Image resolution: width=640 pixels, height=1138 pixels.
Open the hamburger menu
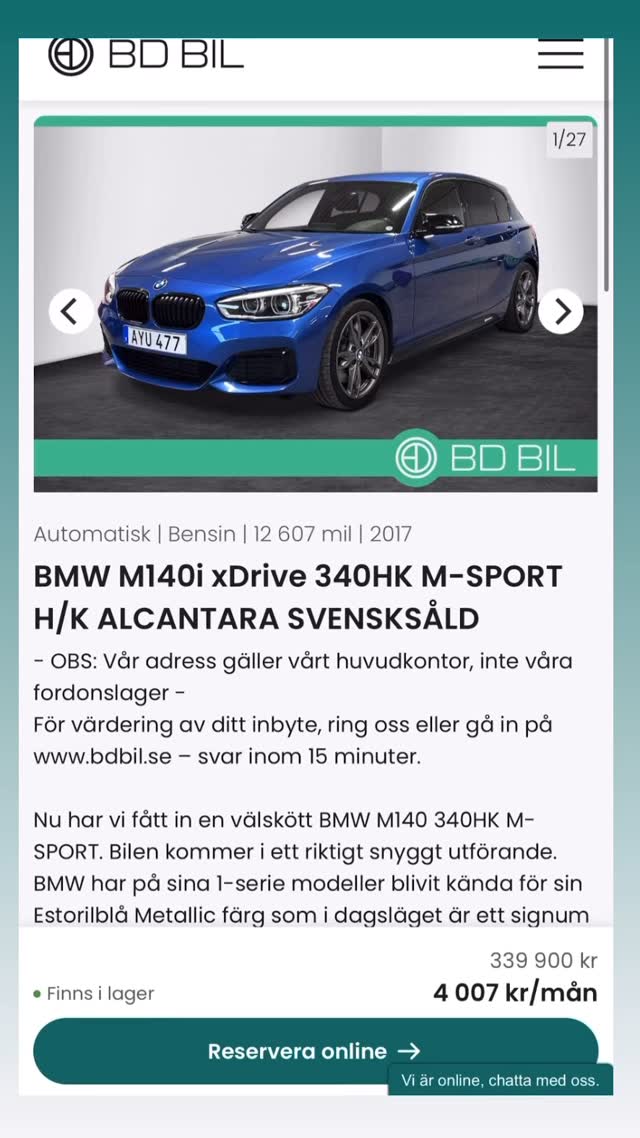pos(560,54)
